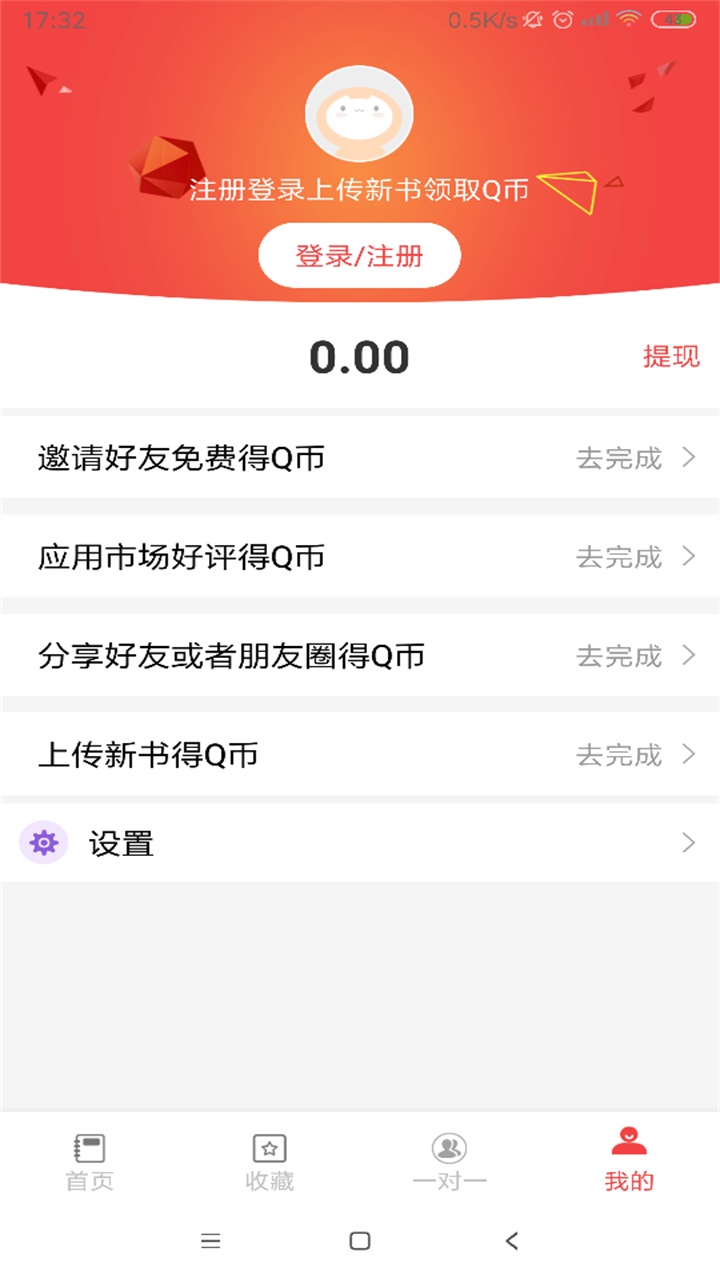Tap 去完成 beside 分享好友或者朋友圈得Q币
This screenshot has width=720, height=1280.
coord(622,656)
